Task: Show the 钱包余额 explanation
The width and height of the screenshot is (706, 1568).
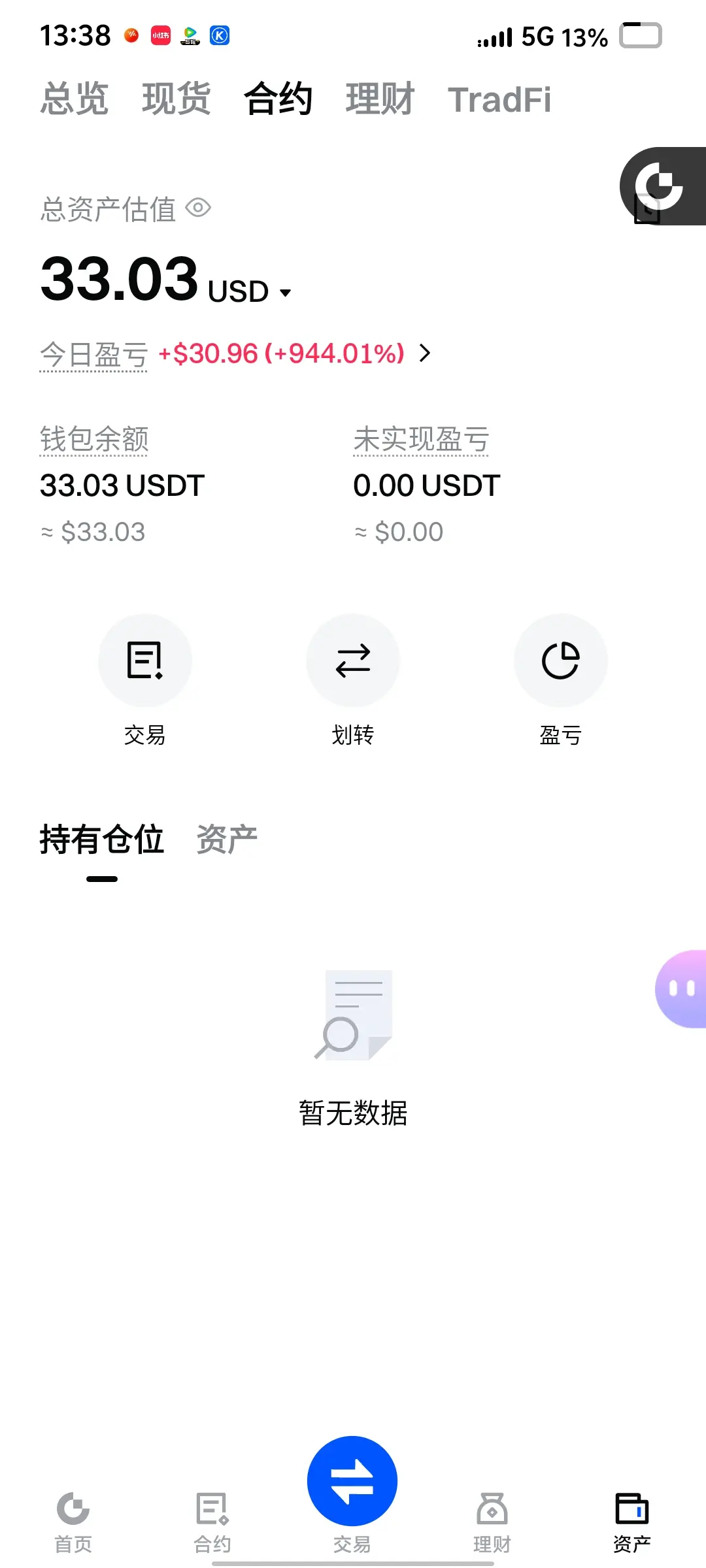Action: pos(94,439)
